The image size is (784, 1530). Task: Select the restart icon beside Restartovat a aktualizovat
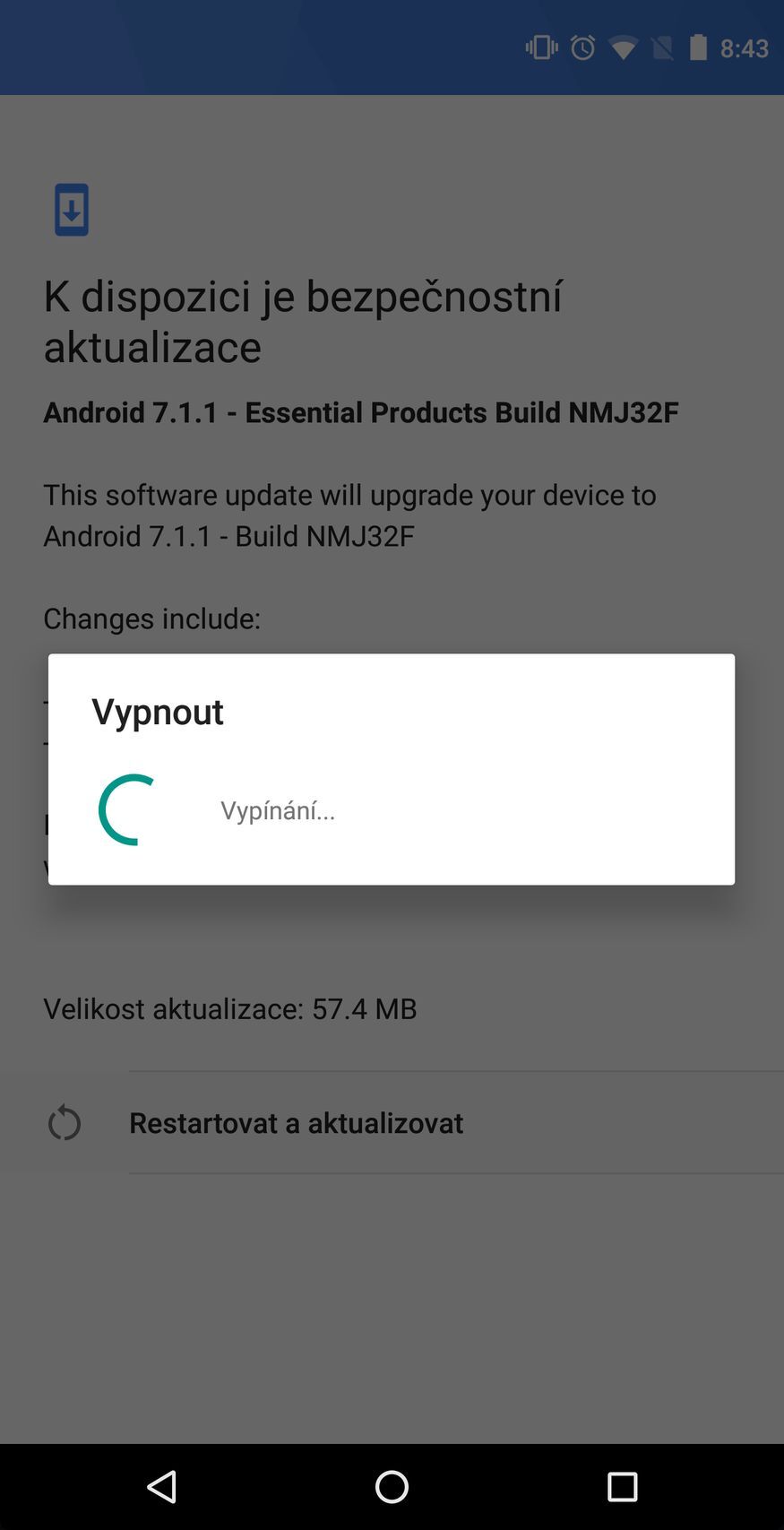coord(63,1122)
